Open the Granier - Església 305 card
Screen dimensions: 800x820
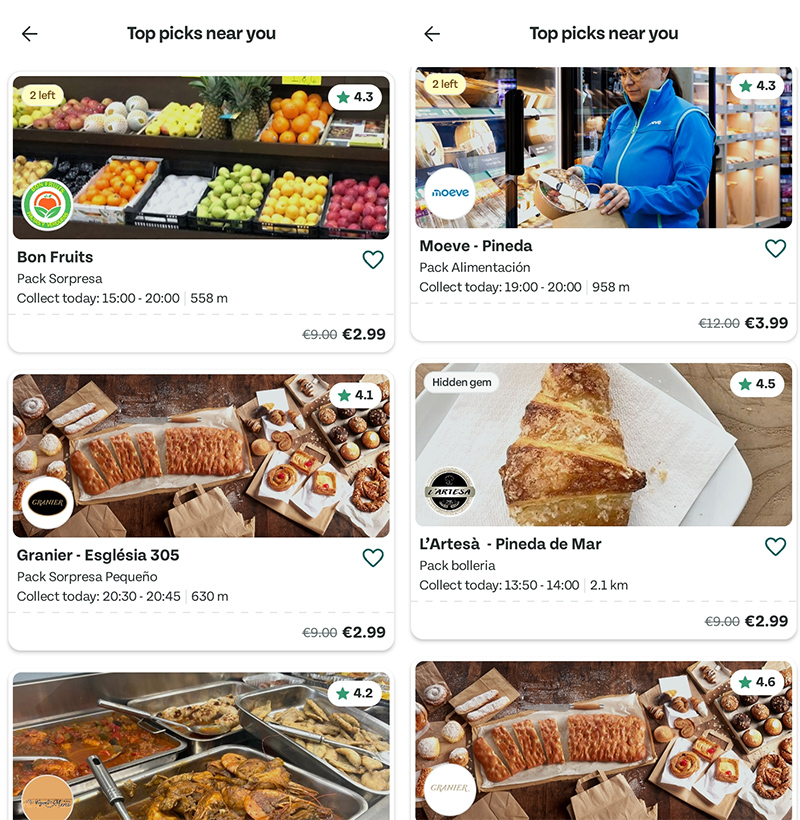coord(200,458)
